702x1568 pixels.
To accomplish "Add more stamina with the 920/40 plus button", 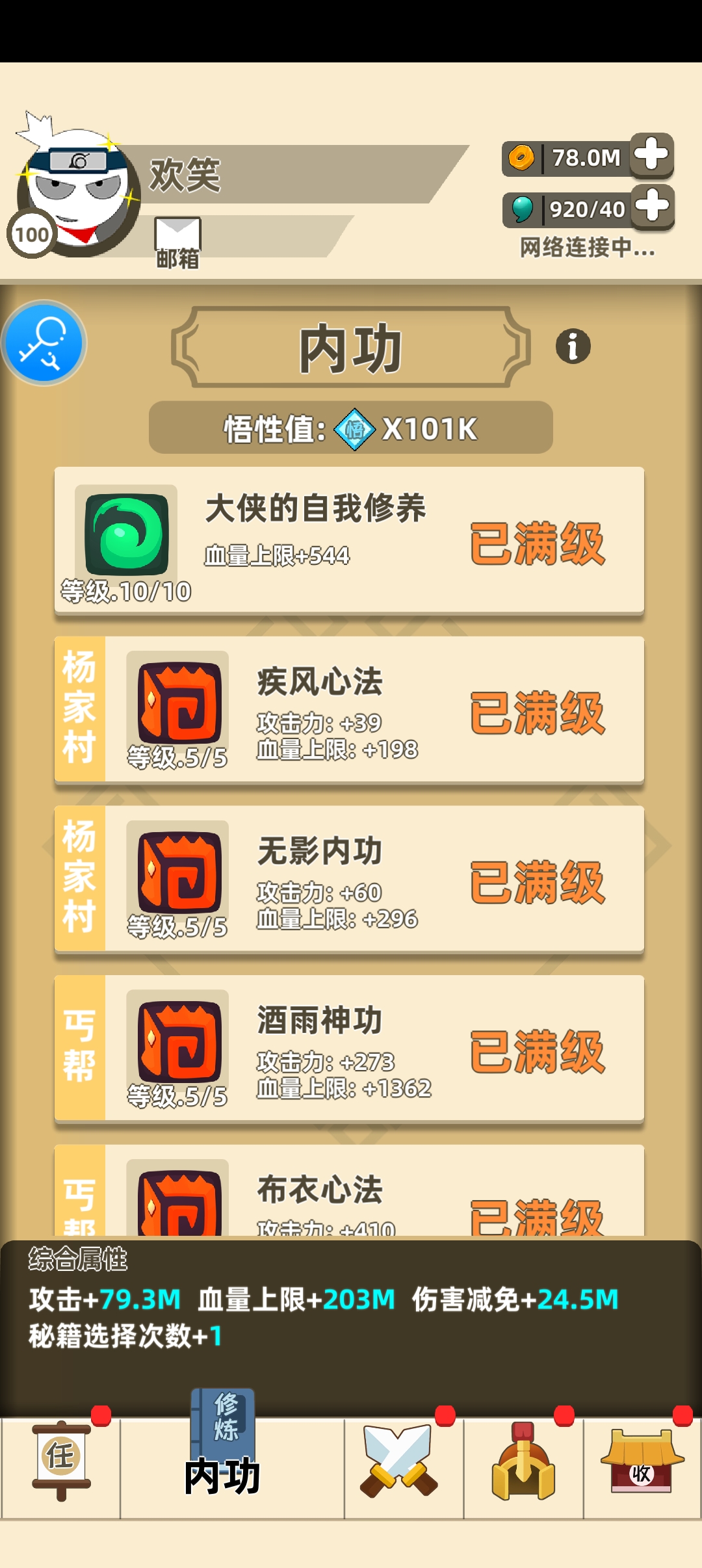I will (x=653, y=207).
